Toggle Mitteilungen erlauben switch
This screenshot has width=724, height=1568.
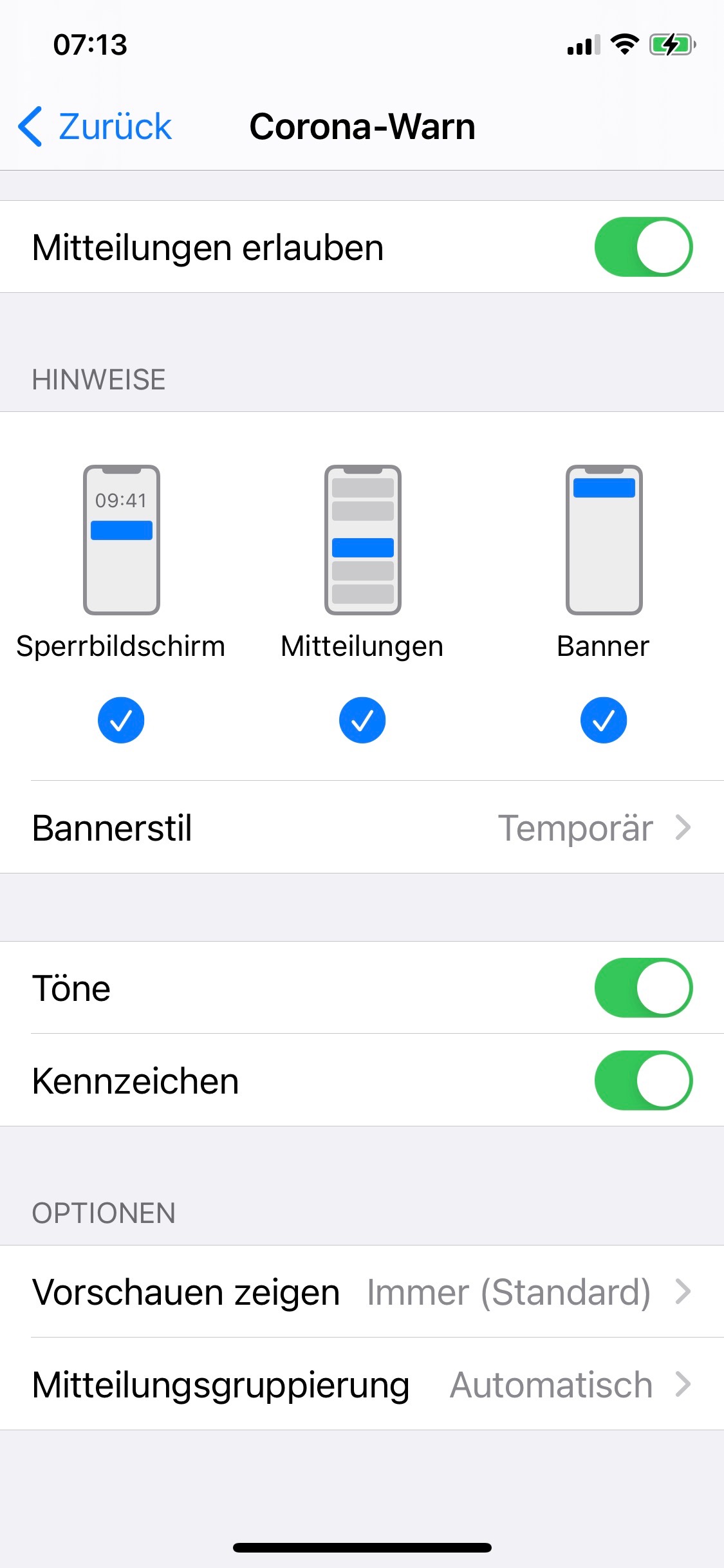click(643, 247)
